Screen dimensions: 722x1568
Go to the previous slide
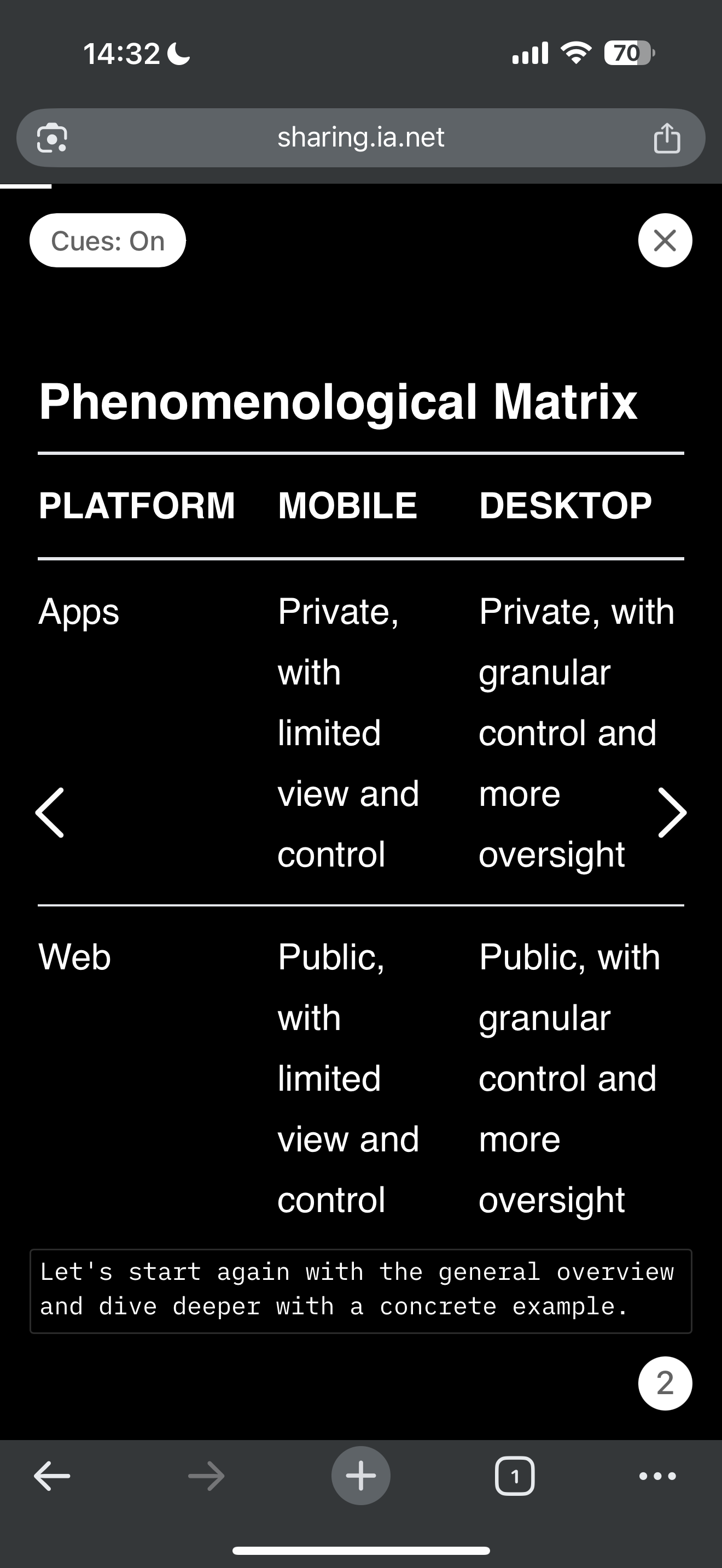50,812
